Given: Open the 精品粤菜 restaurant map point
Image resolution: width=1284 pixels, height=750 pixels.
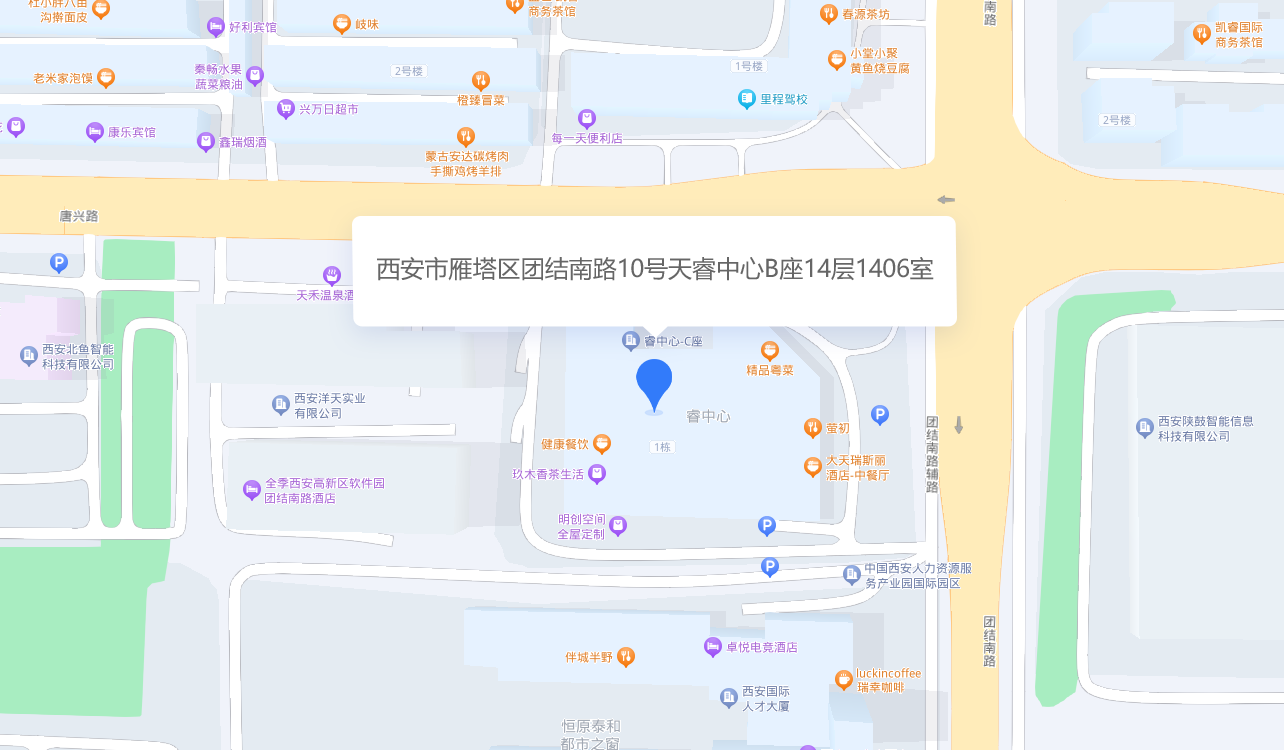Looking at the screenshot, I should pos(770,351).
